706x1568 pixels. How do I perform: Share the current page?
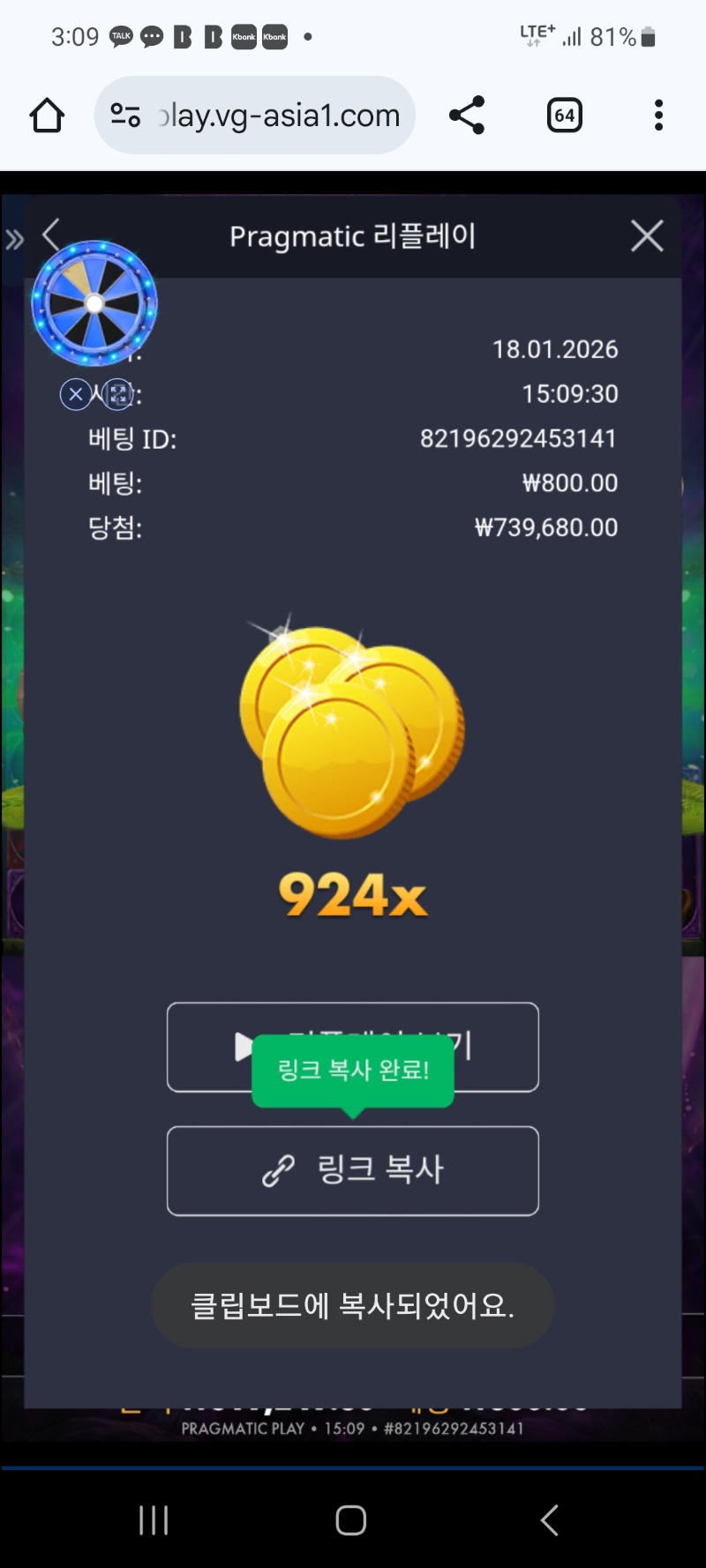(467, 116)
